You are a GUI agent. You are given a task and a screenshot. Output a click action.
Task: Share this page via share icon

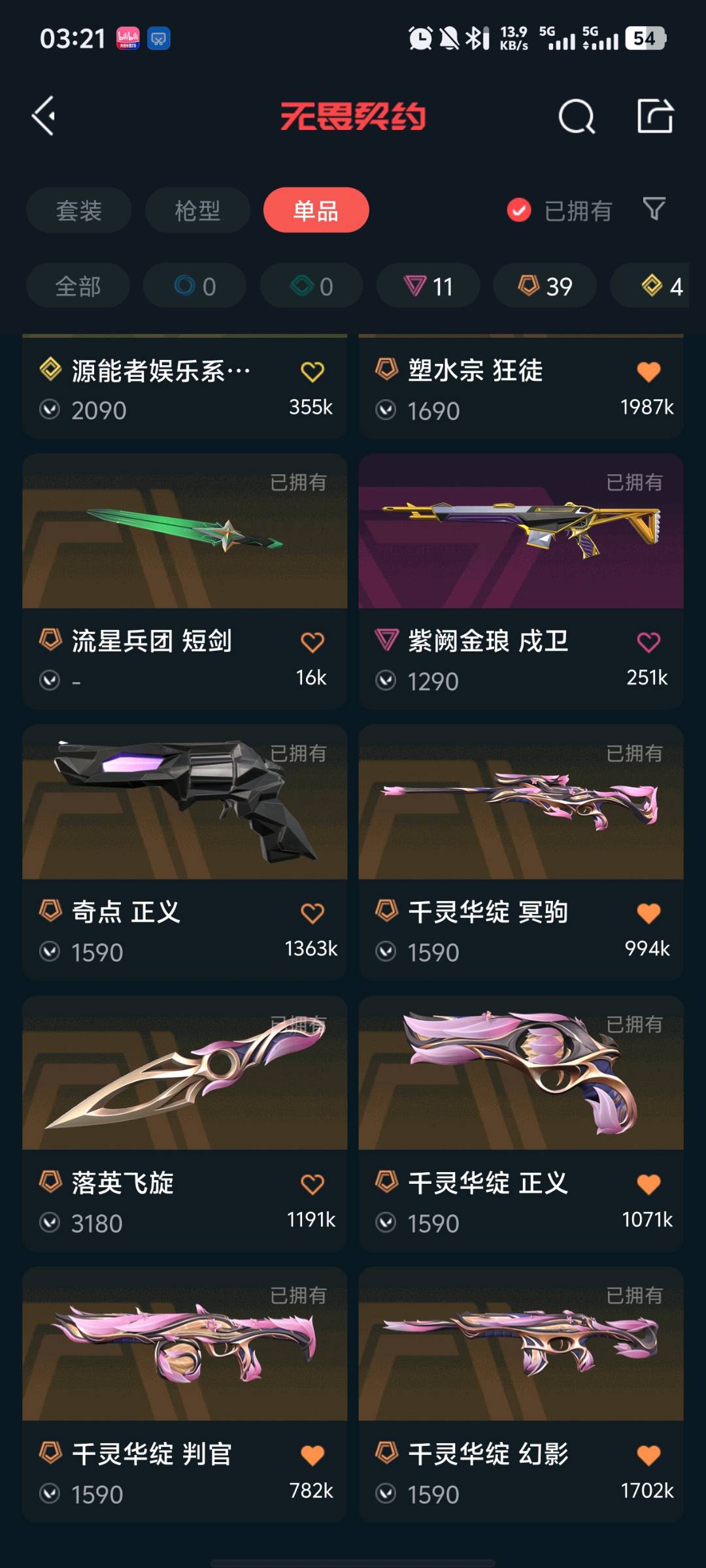(x=655, y=116)
